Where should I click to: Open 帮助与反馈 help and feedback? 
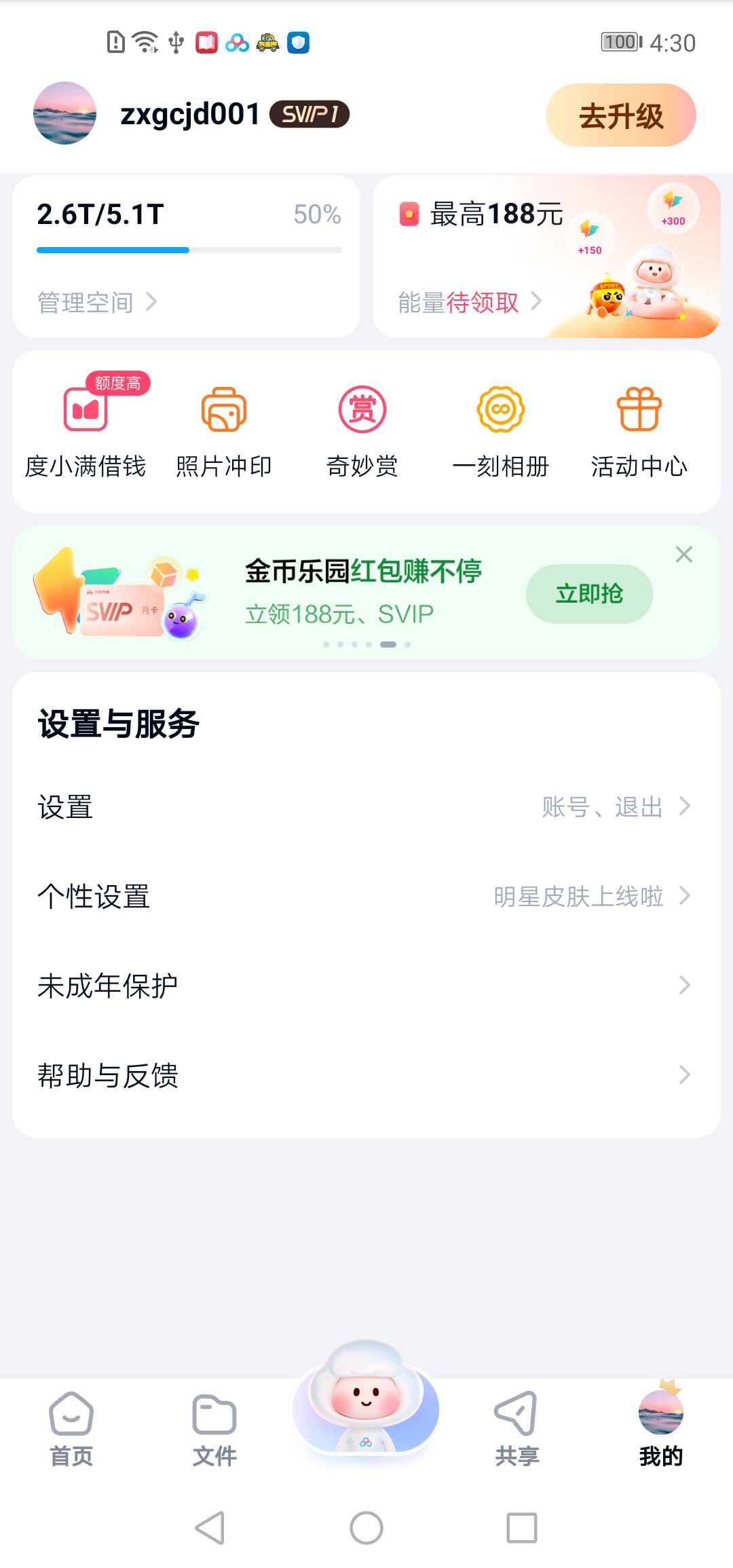tap(366, 1075)
